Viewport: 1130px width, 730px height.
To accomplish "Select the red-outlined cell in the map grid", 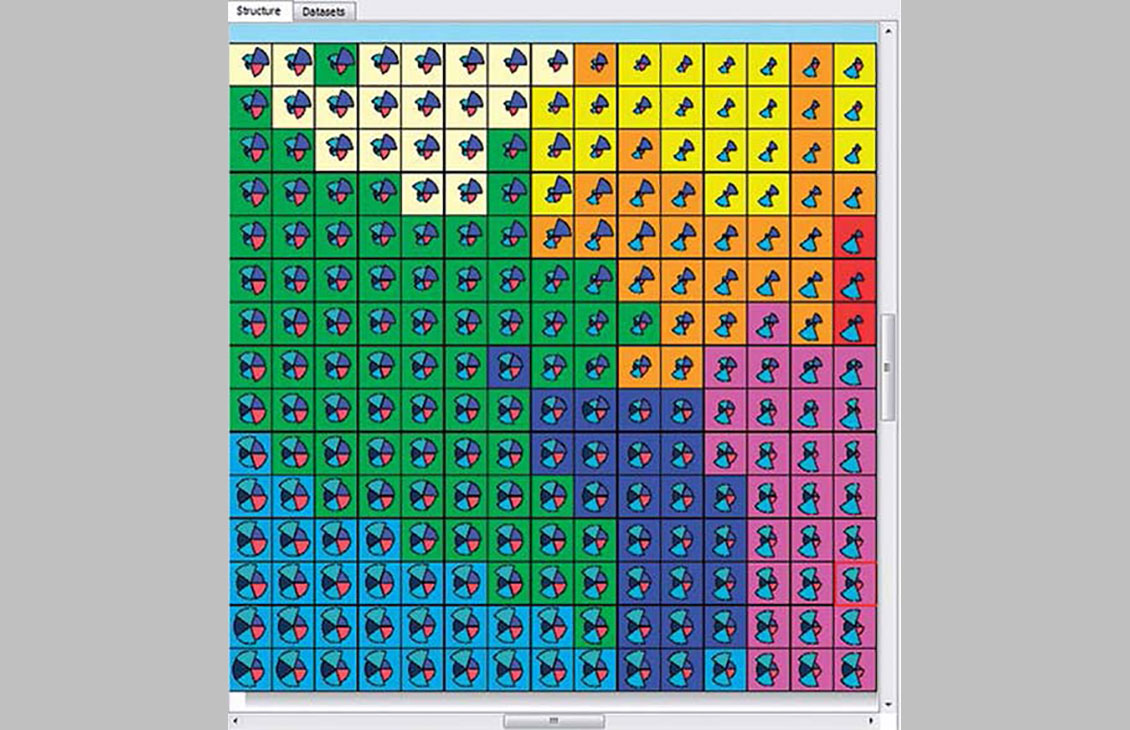I will tap(855, 583).
